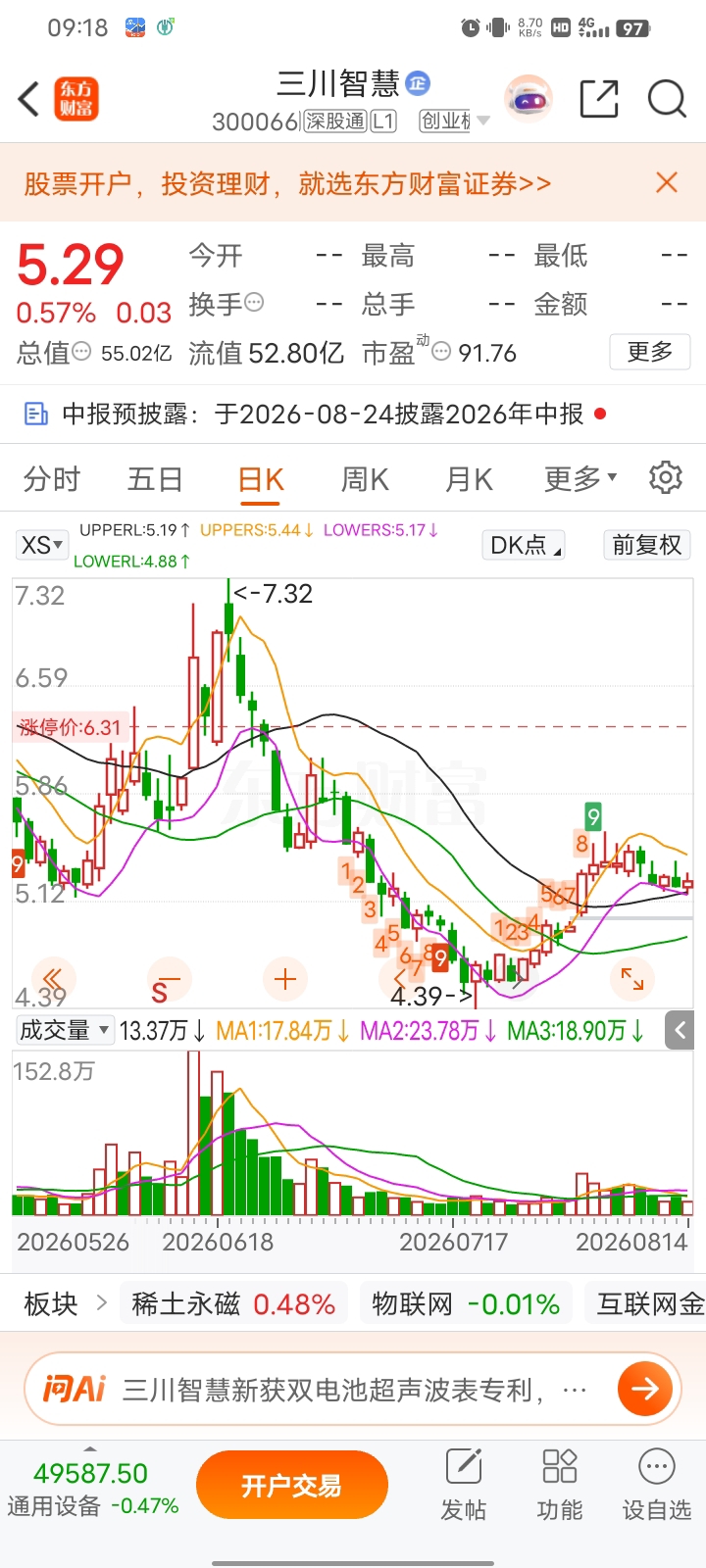Open the AI robot assistant
This screenshot has height=1568, width=706.
click(x=529, y=99)
